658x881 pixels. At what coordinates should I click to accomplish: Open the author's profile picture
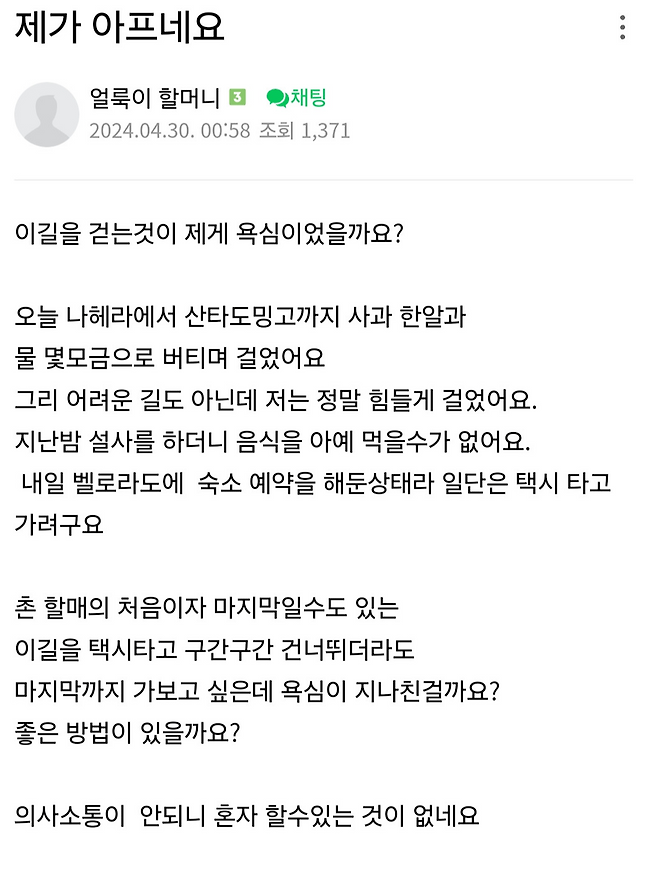[x=46, y=114]
